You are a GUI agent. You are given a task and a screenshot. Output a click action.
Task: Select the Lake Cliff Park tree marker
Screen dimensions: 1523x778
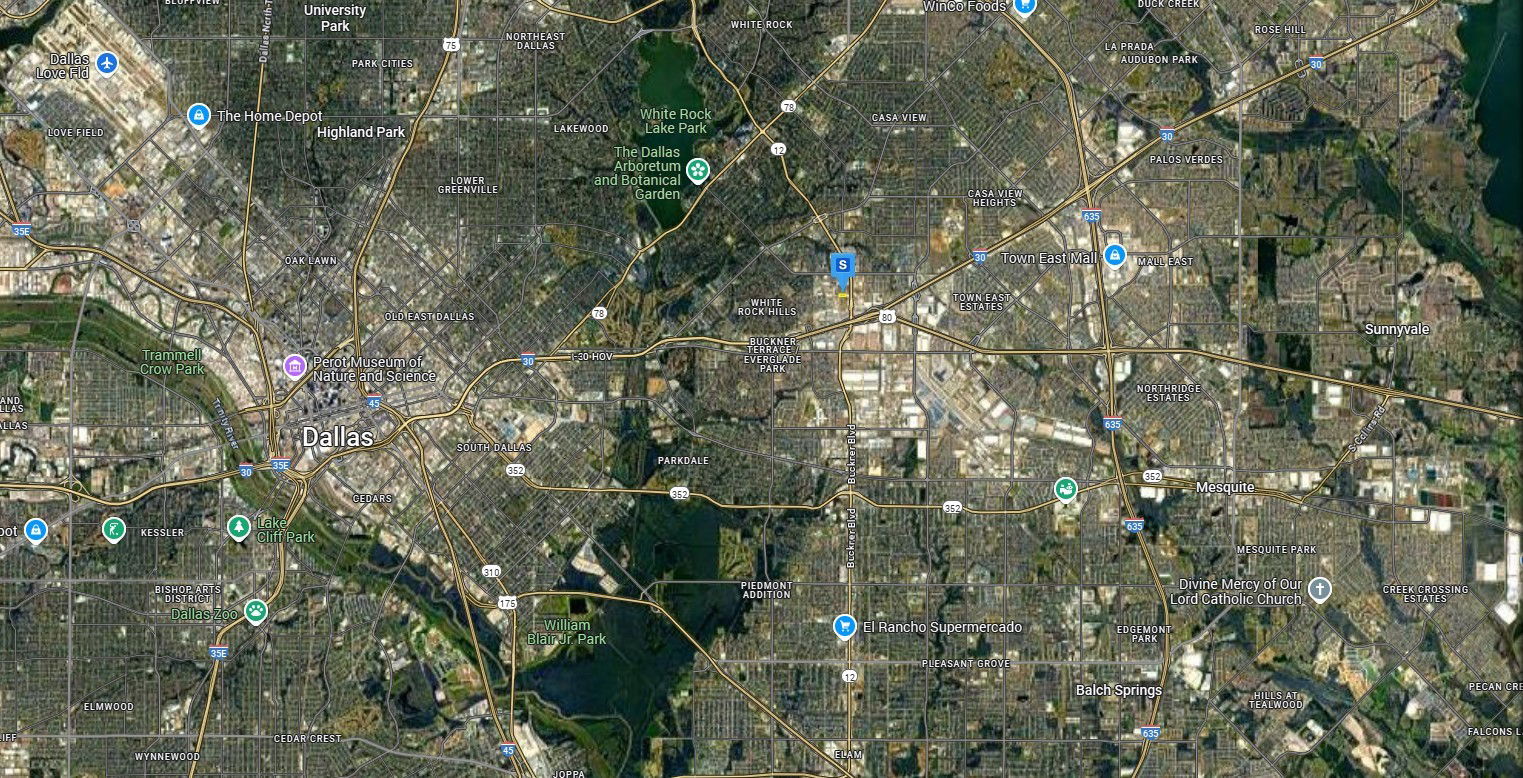pyautogui.click(x=238, y=527)
